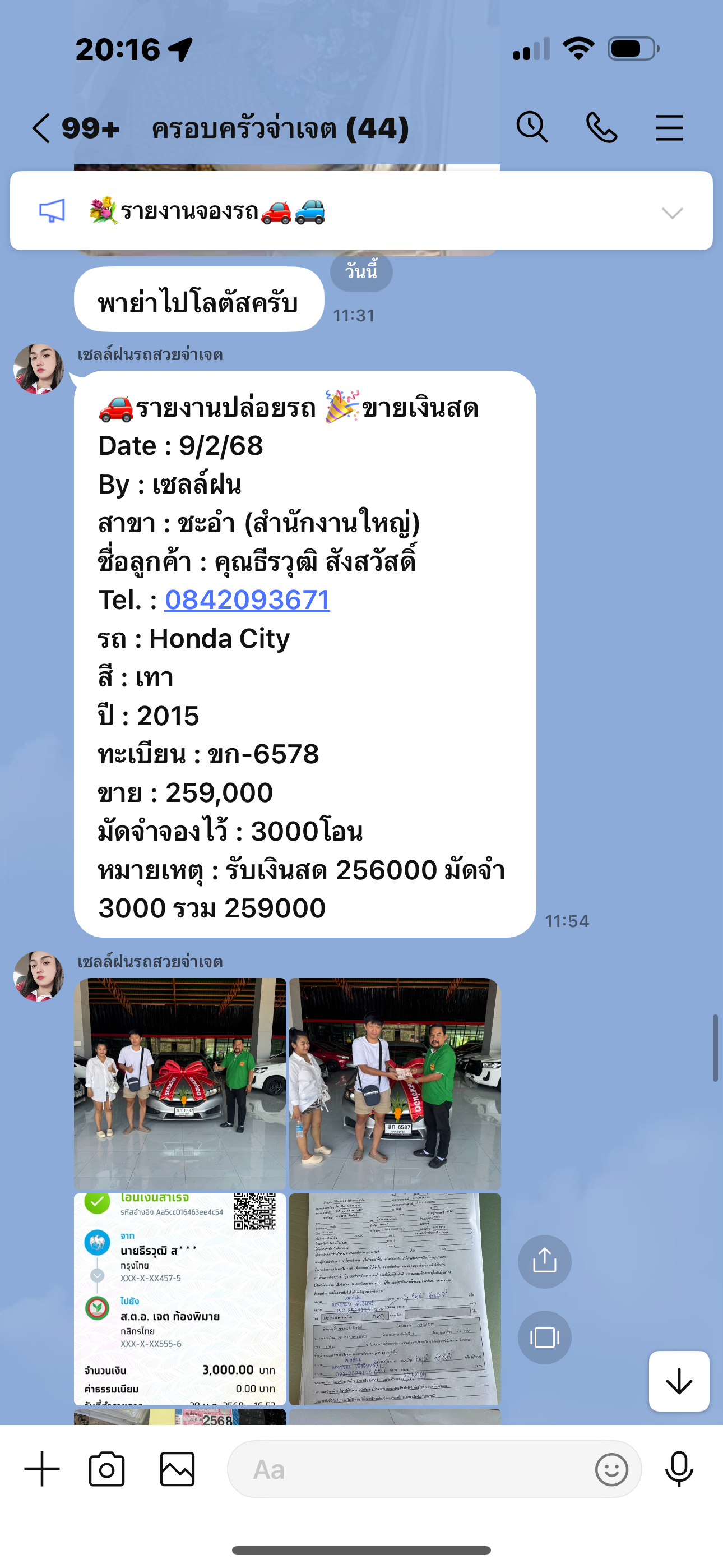The height and width of the screenshot is (1568, 723).
Task: Open the plus attachment menu
Action: click(x=42, y=1469)
